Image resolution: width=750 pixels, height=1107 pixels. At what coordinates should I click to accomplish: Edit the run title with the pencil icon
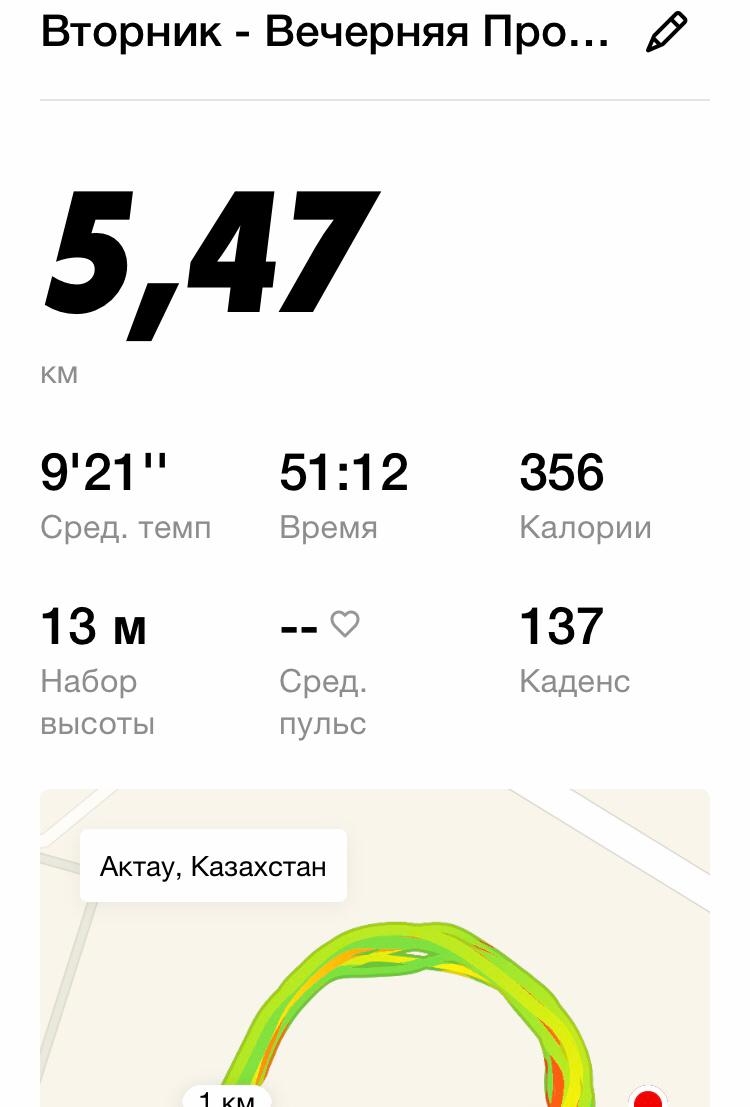667,32
